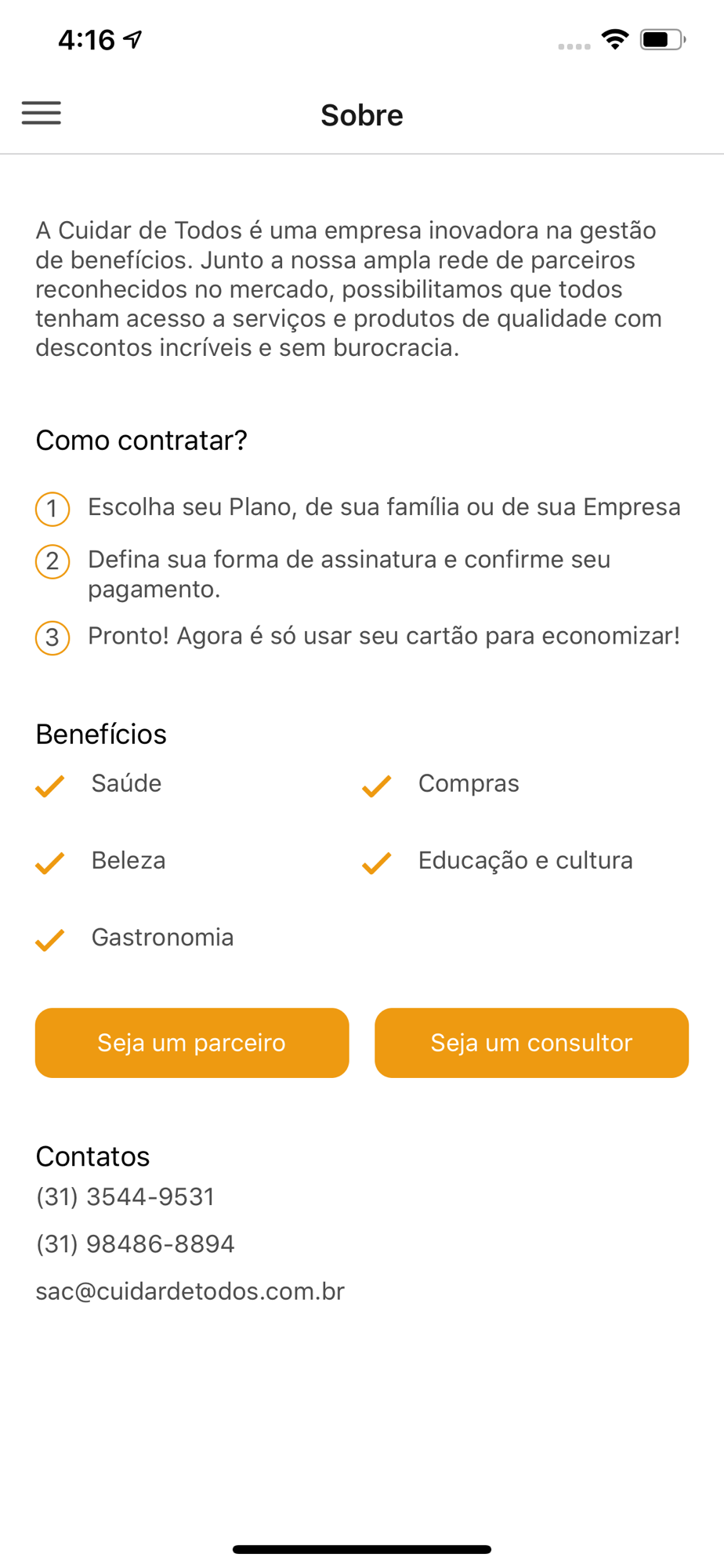
Task: Call the number (31) 98486-8894
Action: 135,1243
